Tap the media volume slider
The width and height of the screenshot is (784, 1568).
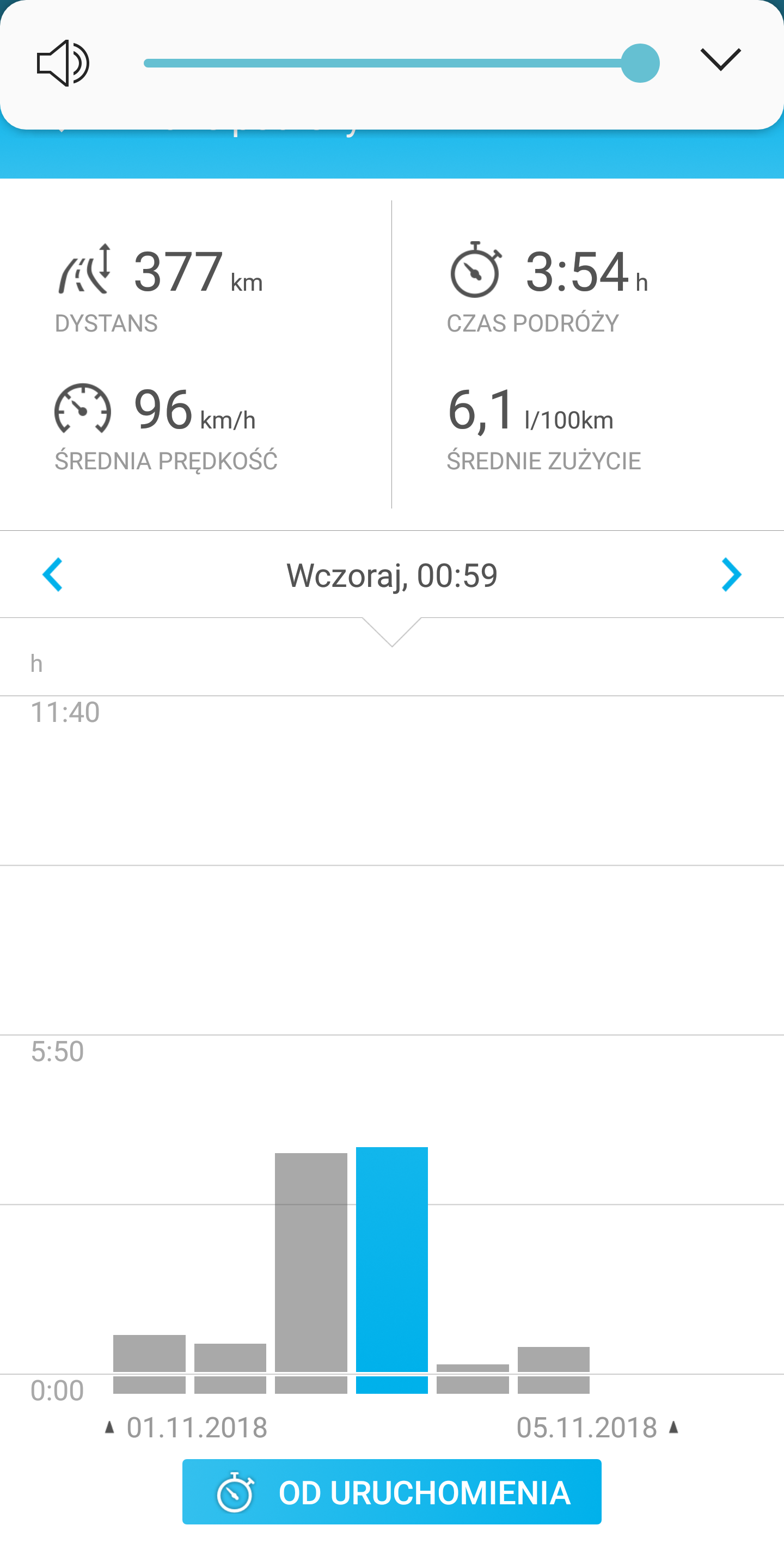coord(402,63)
